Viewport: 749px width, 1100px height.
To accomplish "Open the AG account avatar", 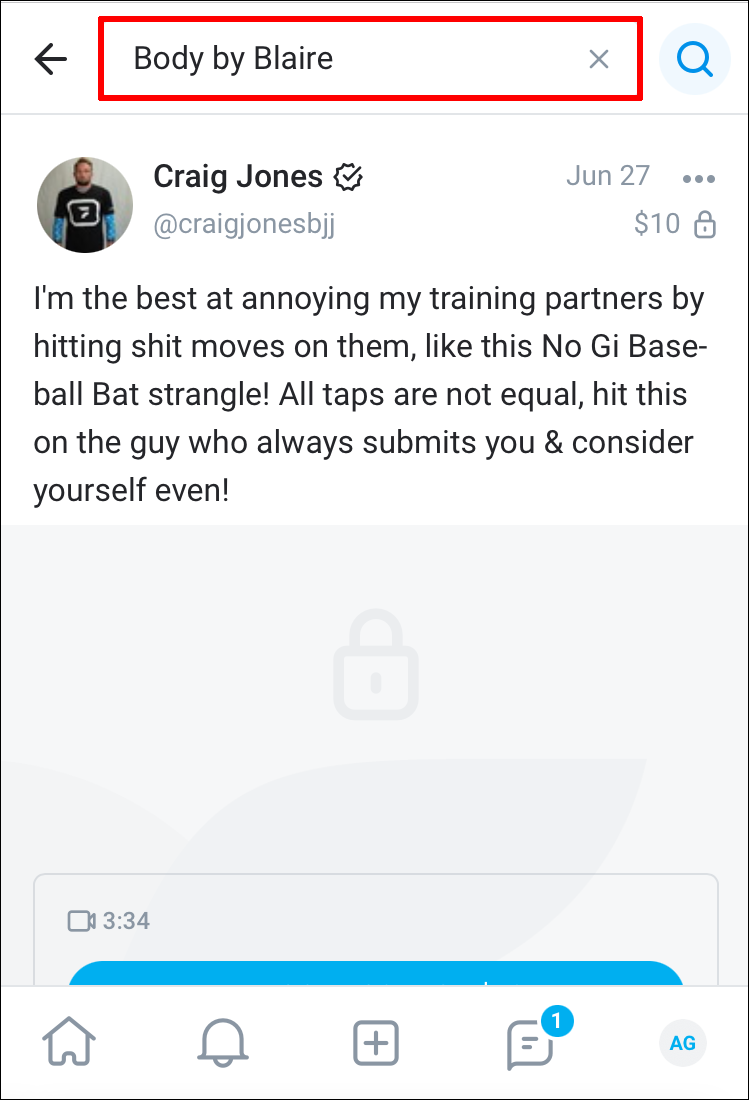I will [683, 1043].
